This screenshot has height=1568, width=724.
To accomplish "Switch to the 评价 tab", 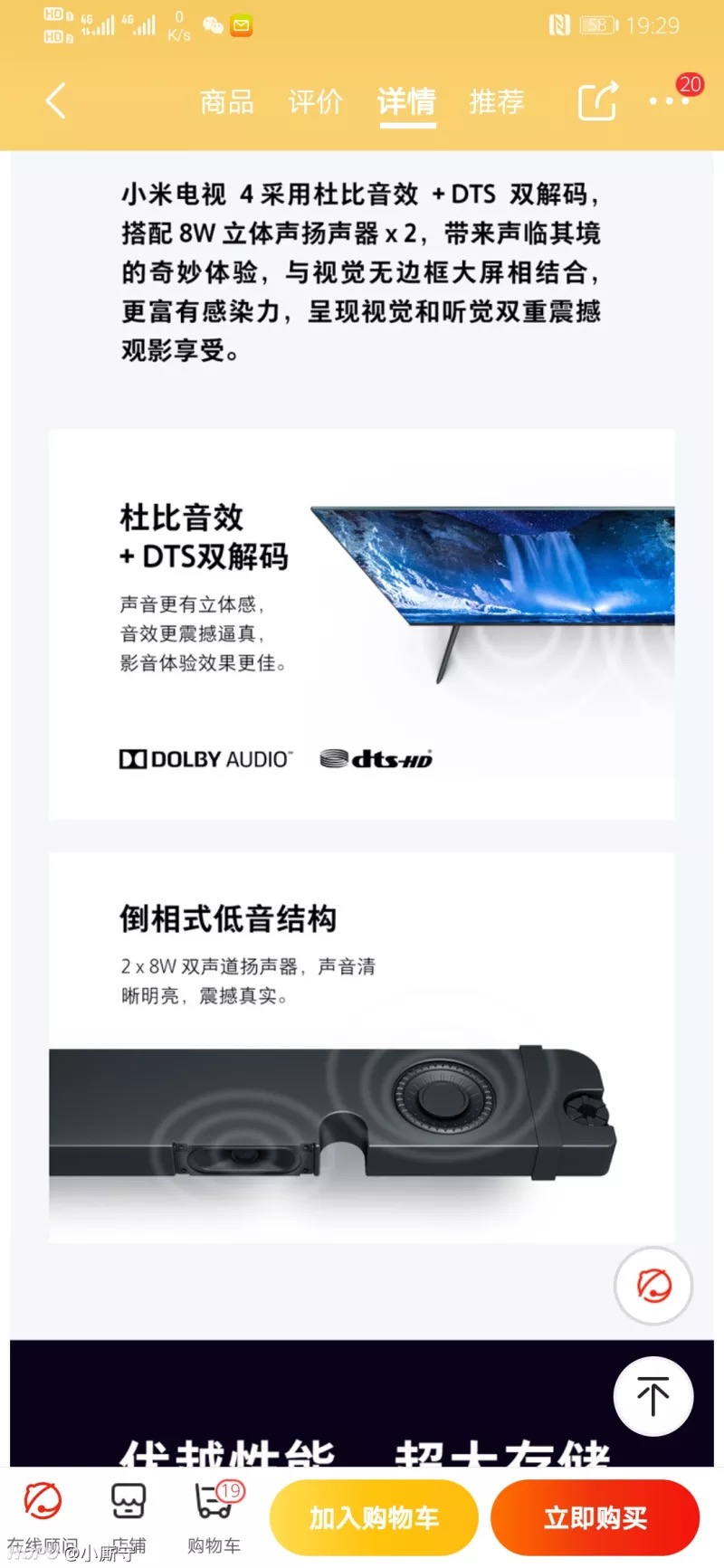I will tap(316, 101).
